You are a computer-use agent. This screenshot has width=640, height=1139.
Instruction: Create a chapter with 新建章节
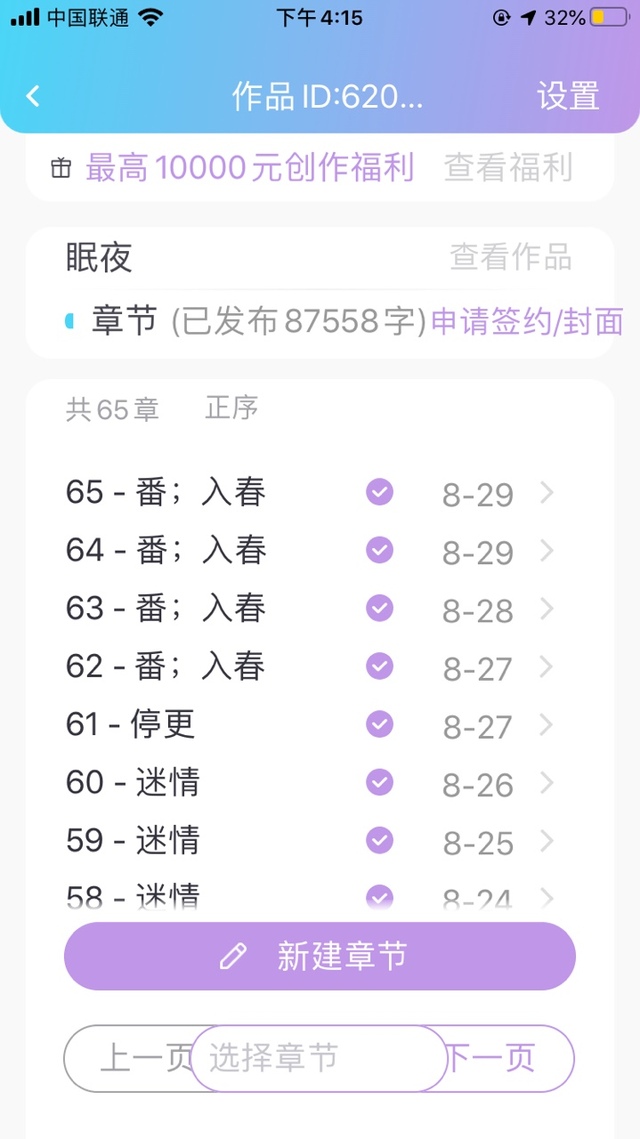pos(320,956)
